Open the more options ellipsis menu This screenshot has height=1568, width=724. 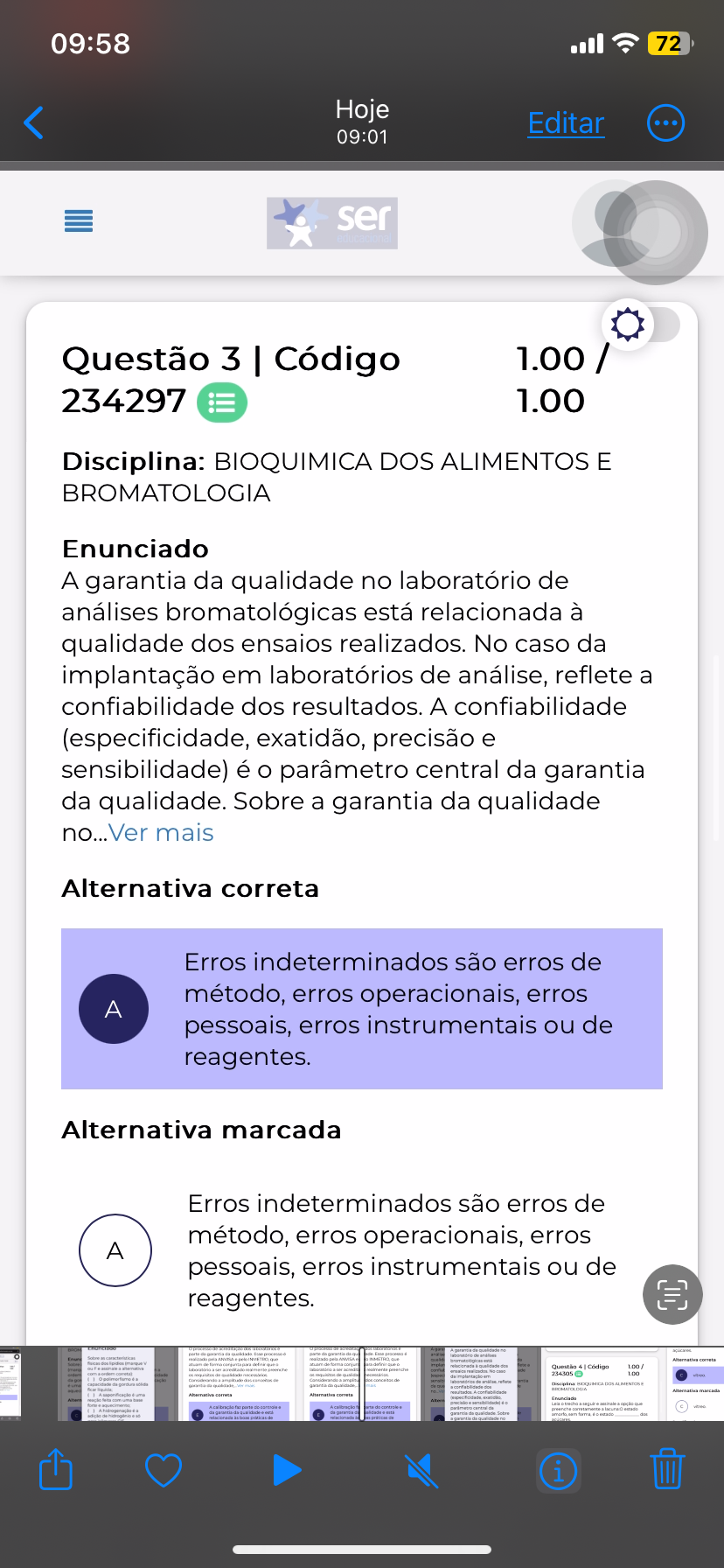[665, 122]
